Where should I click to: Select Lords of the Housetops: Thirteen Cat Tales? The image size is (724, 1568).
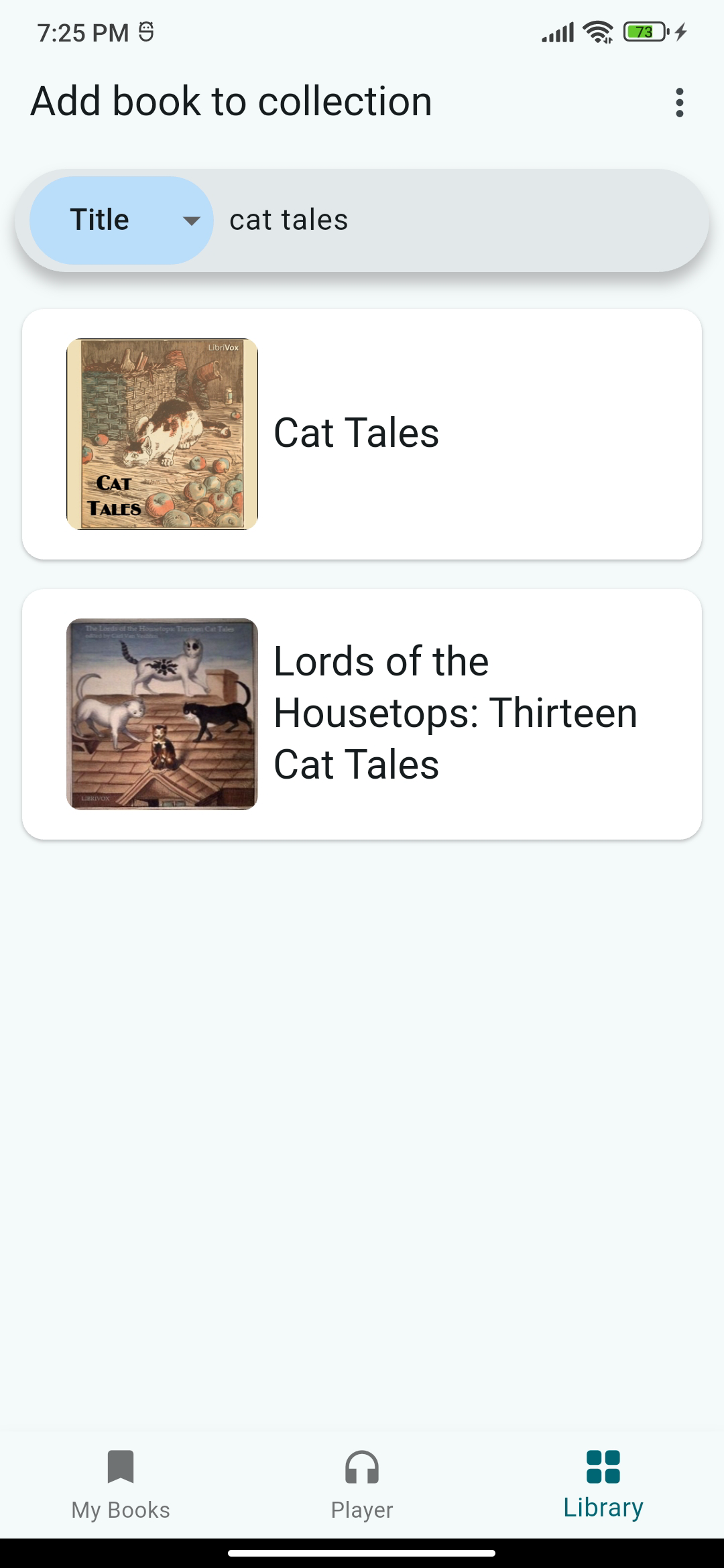point(362,714)
